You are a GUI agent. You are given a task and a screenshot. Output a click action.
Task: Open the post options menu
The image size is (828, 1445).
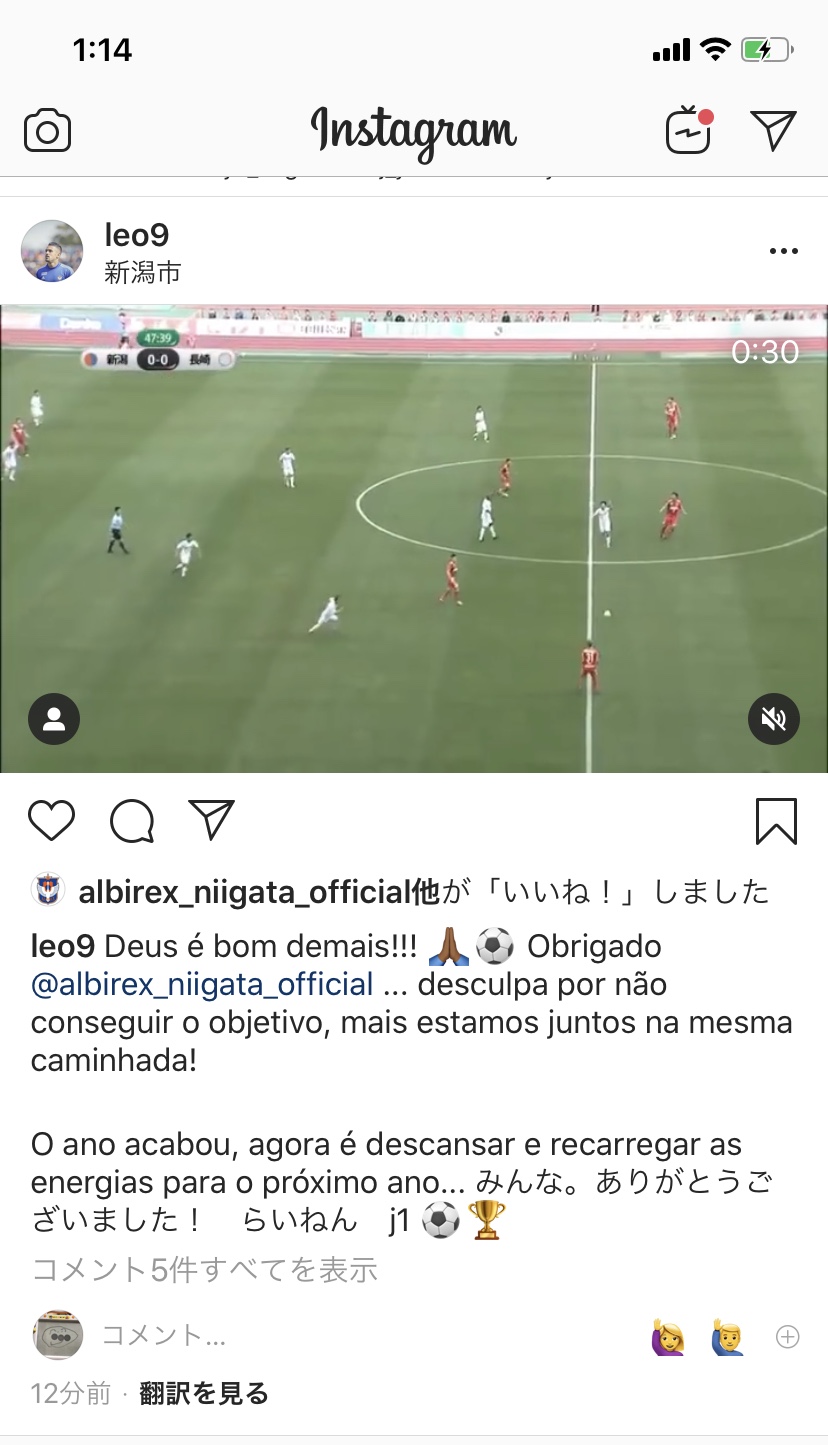[x=783, y=251]
